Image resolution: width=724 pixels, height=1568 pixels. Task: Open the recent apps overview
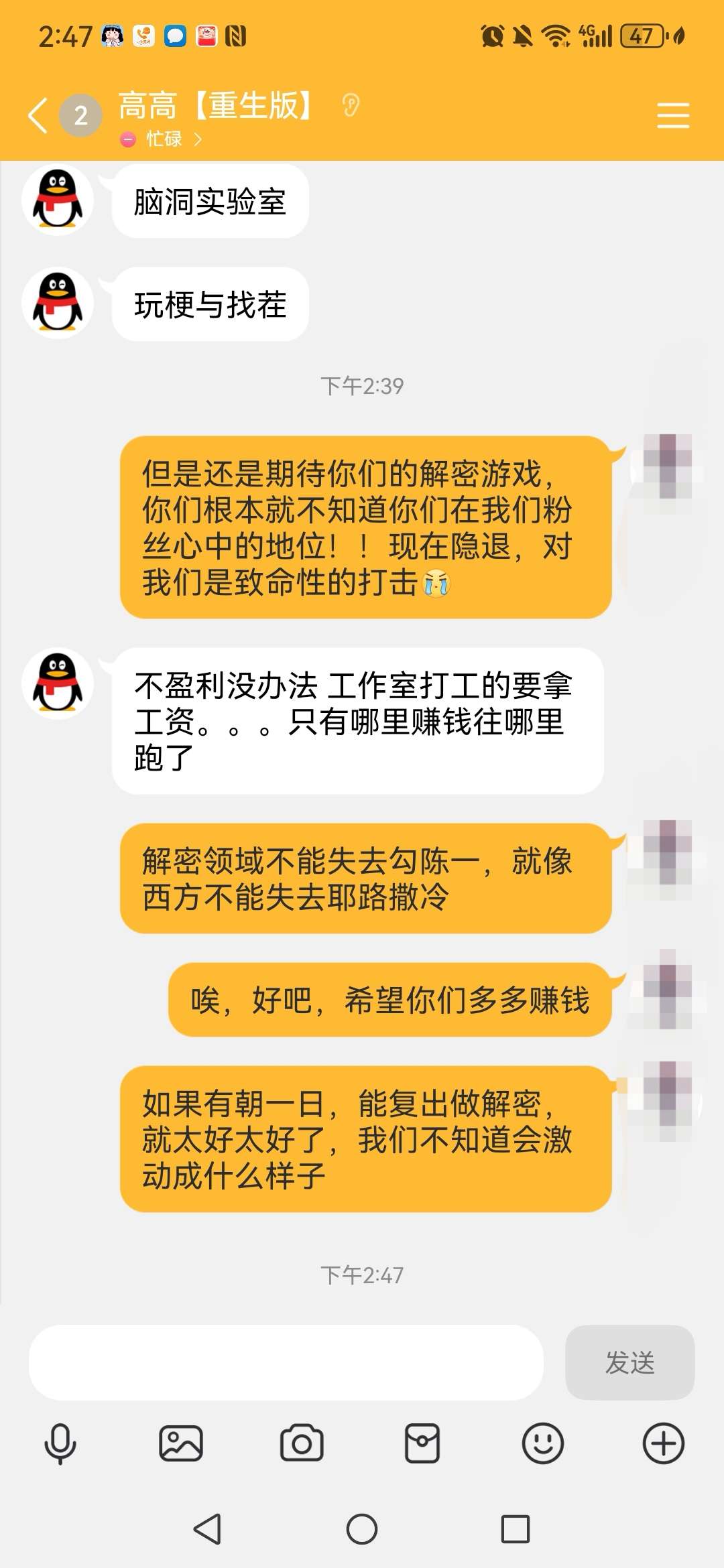[516, 1529]
